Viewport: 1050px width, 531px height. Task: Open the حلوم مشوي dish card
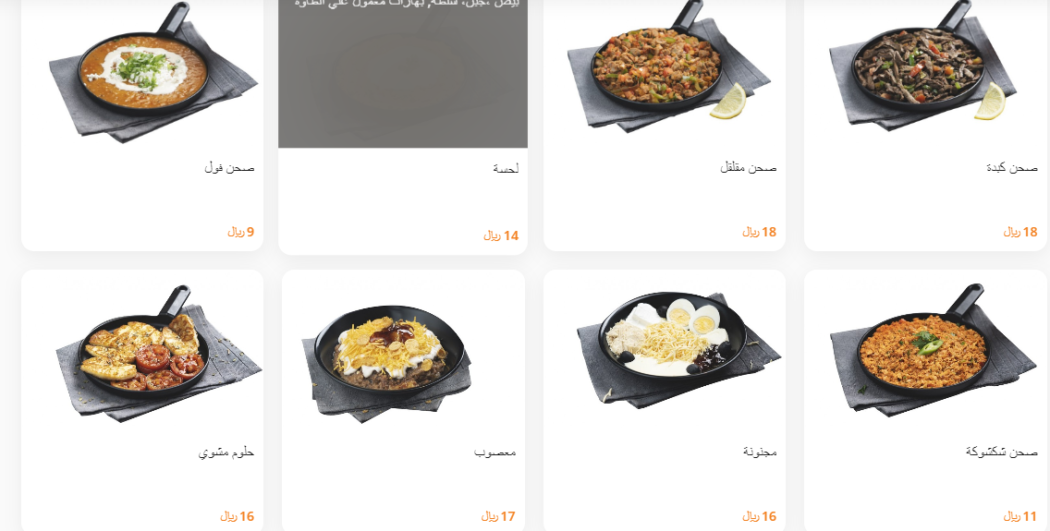click(142, 400)
